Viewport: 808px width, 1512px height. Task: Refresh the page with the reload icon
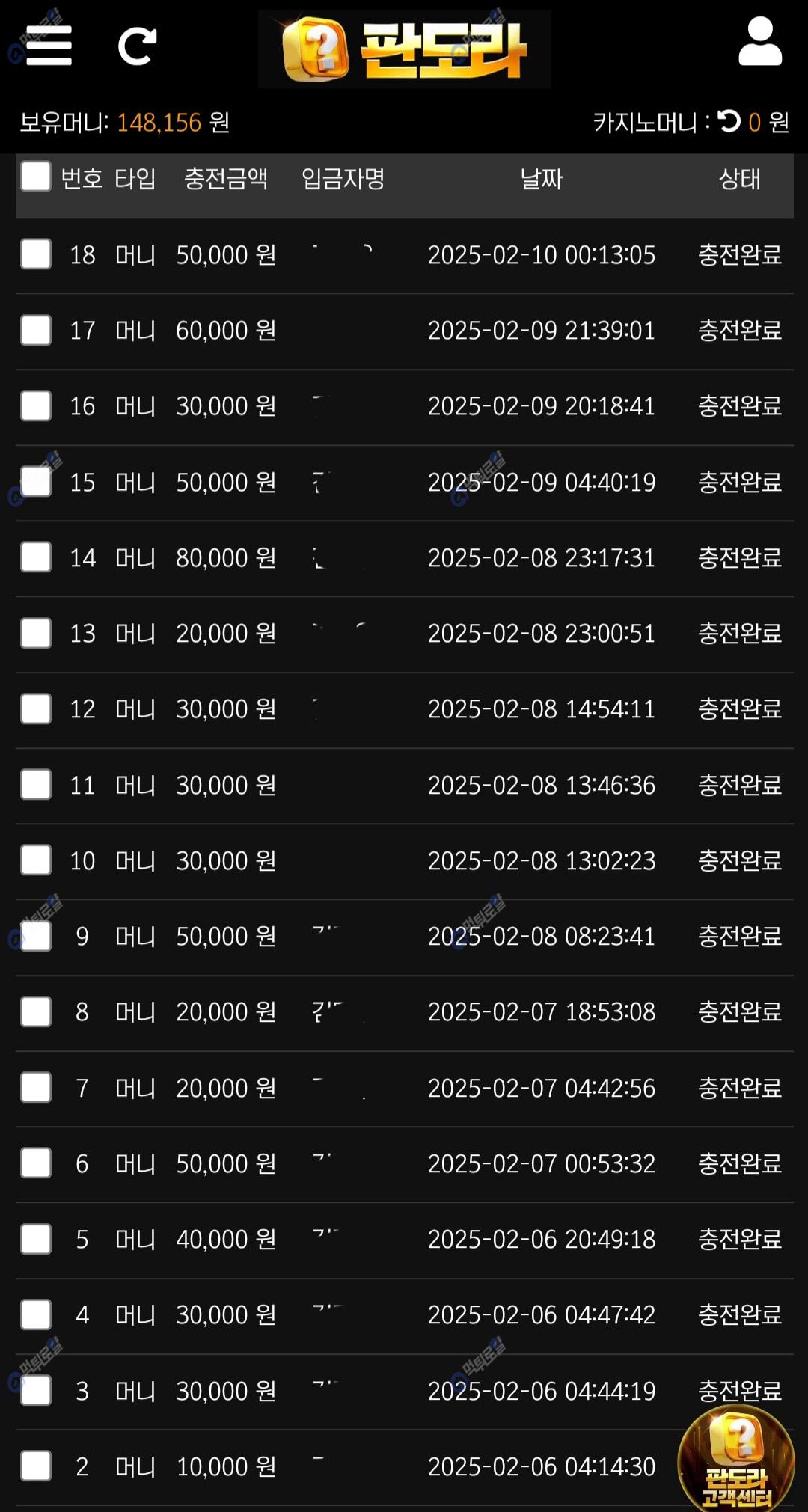138,46
